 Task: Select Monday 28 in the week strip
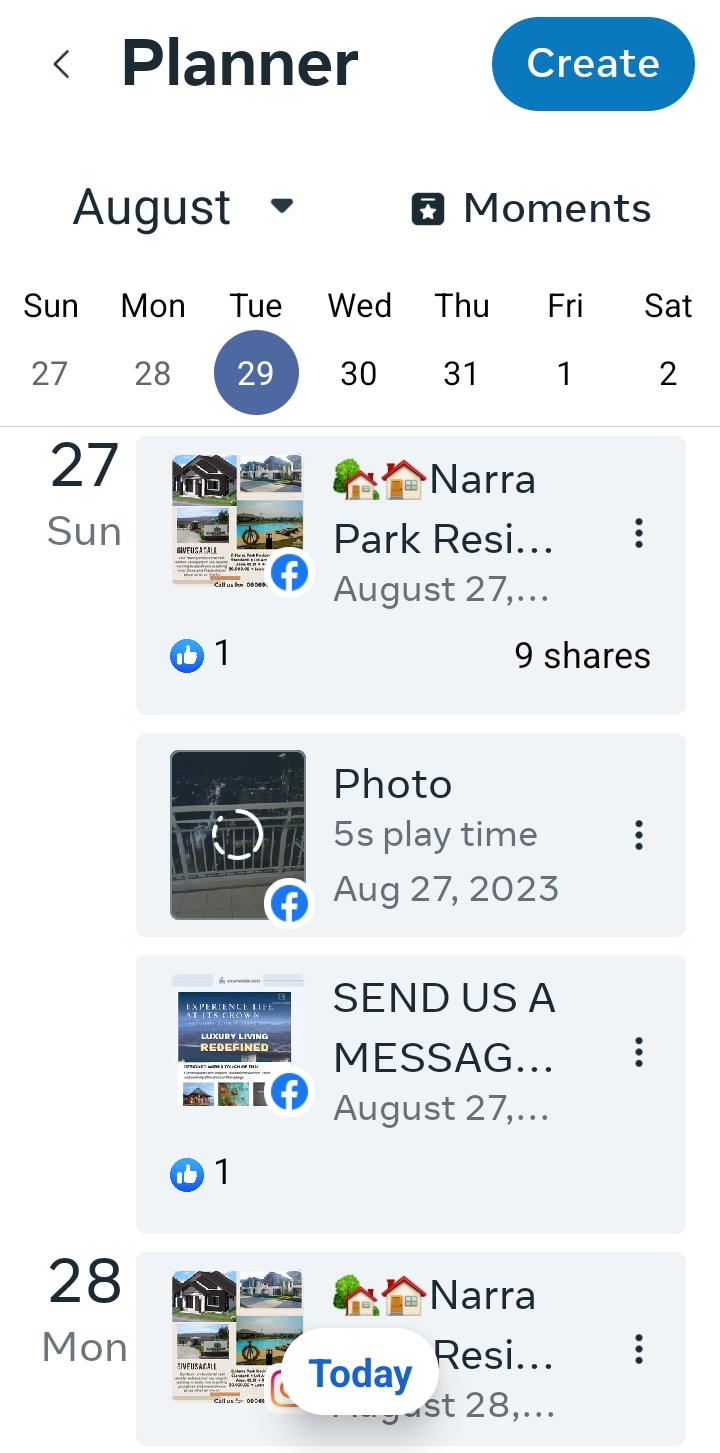click(x=153, y=373)
